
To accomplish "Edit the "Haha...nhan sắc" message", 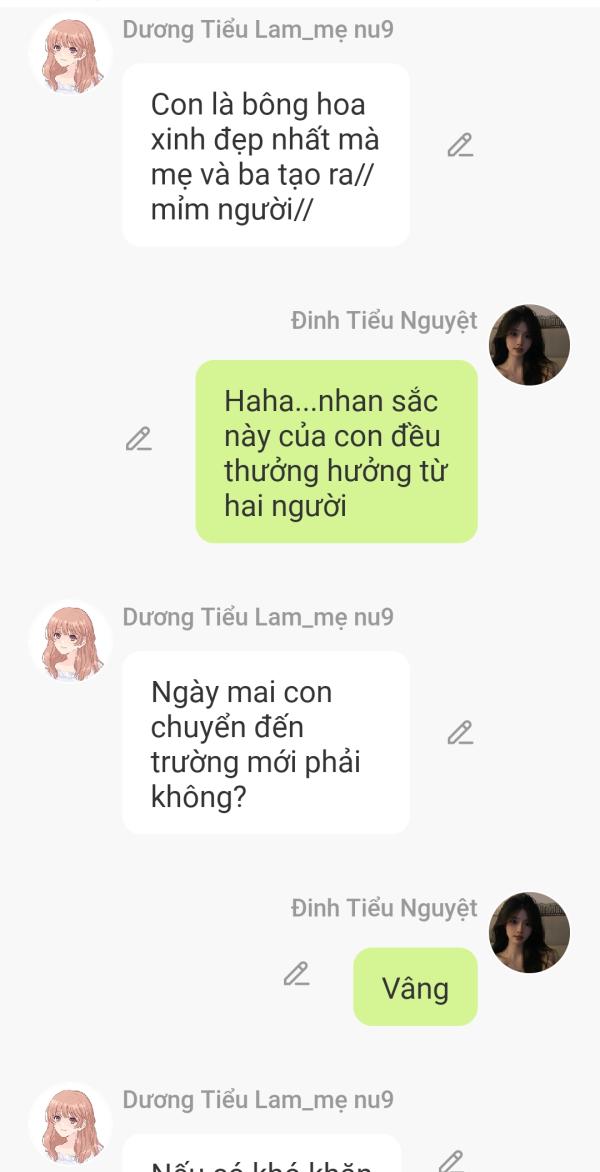I will [138, 439].
